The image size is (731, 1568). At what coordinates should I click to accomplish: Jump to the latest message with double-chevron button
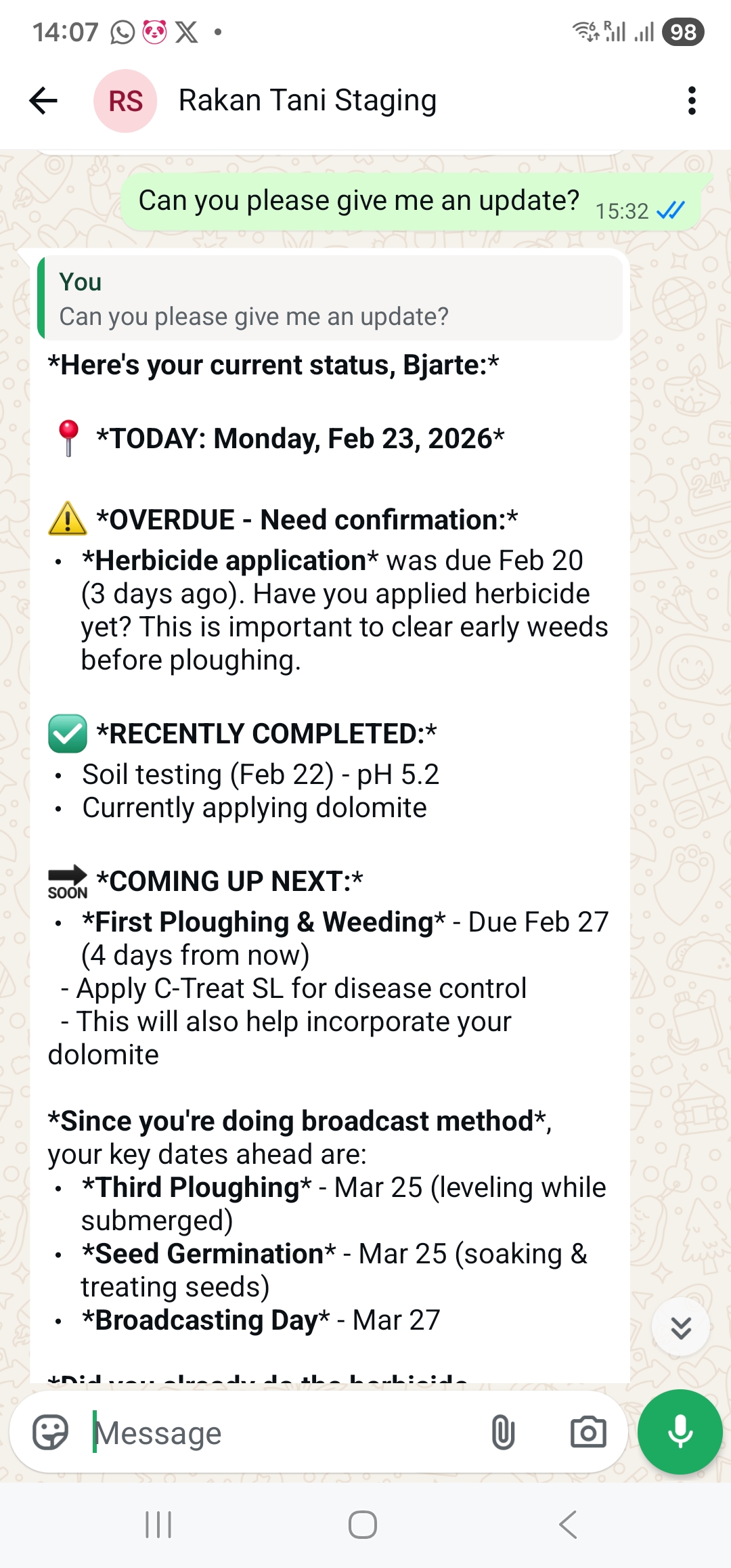(680, 1328)
